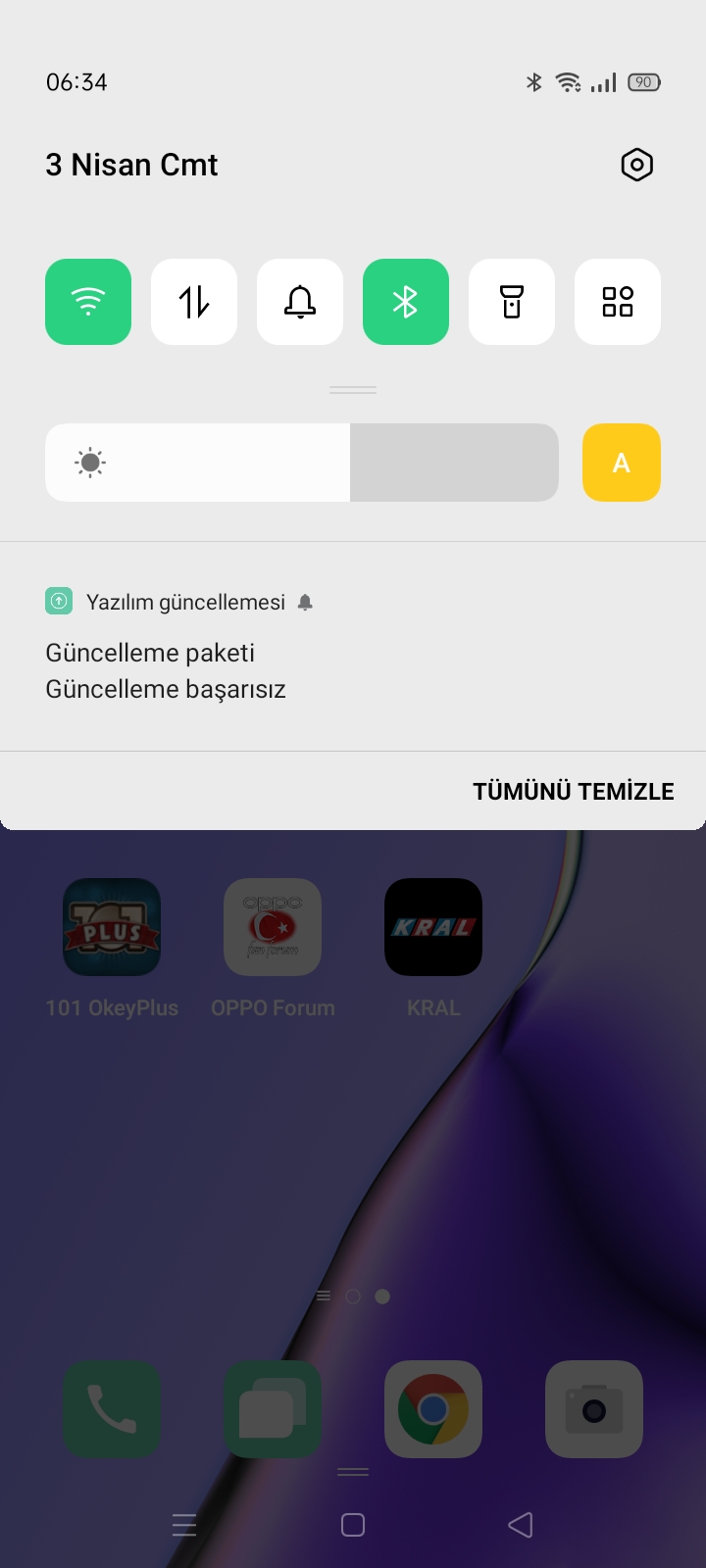Open the full quick settings tile grid
The image size is (706, 1568).
(618, 302)
